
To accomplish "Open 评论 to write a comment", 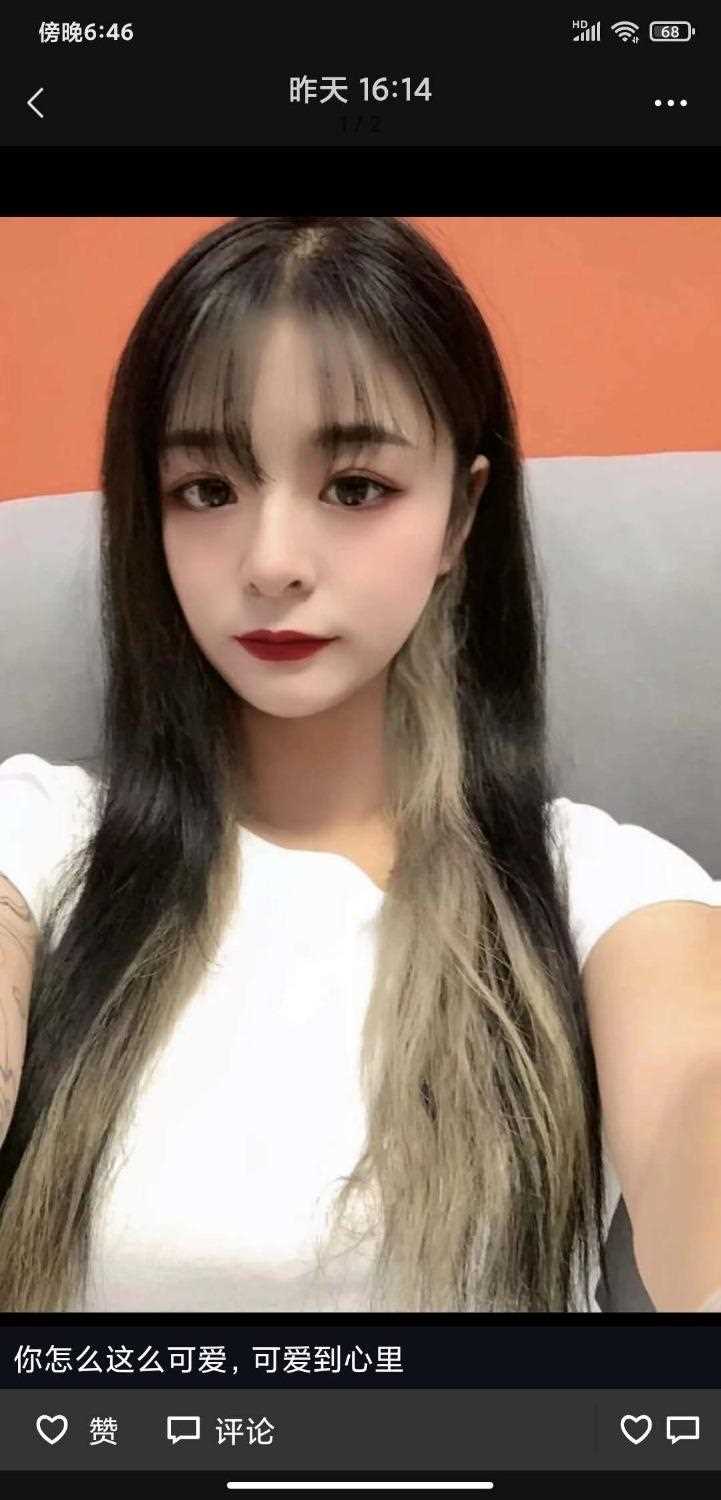I will coord(220,1431).
